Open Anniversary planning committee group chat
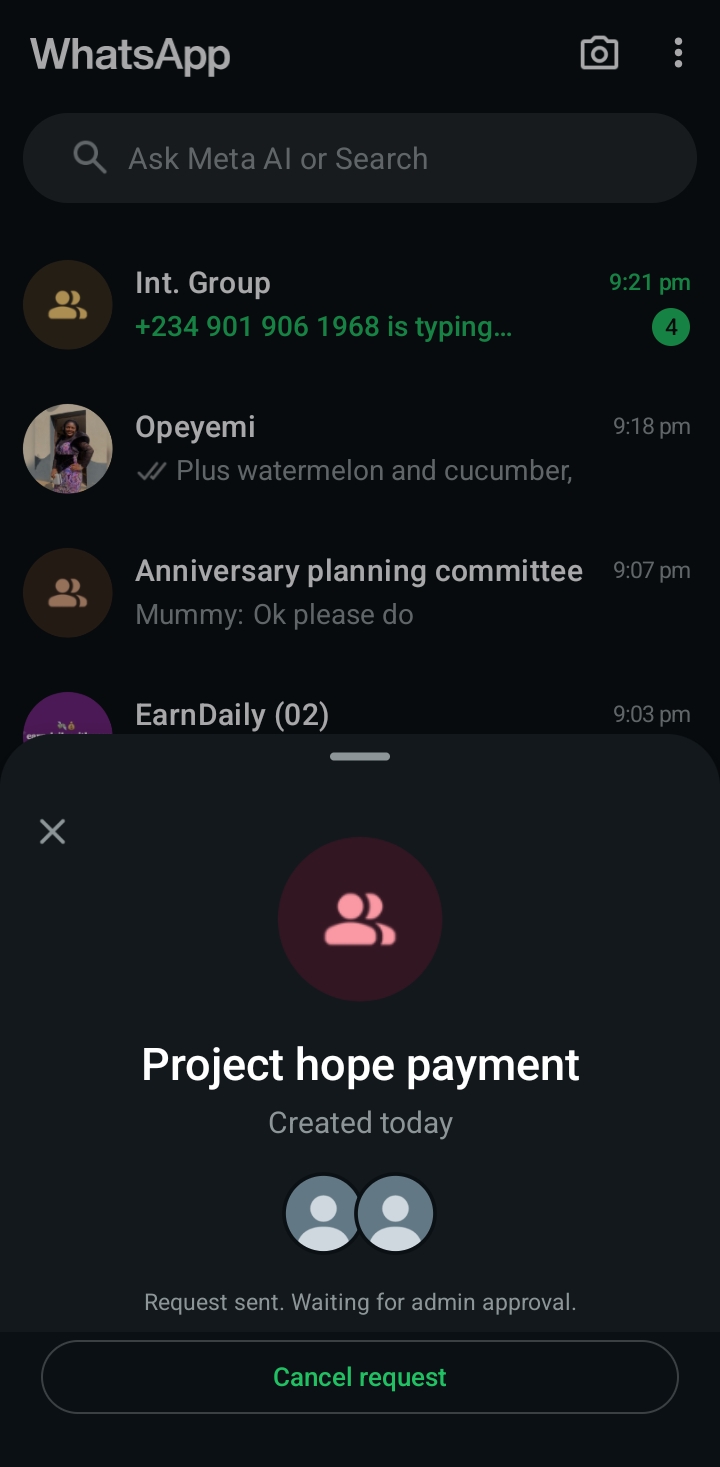The width and height of the screenshot is (720, 1467). pyautogui.click(x=380, y=593)
